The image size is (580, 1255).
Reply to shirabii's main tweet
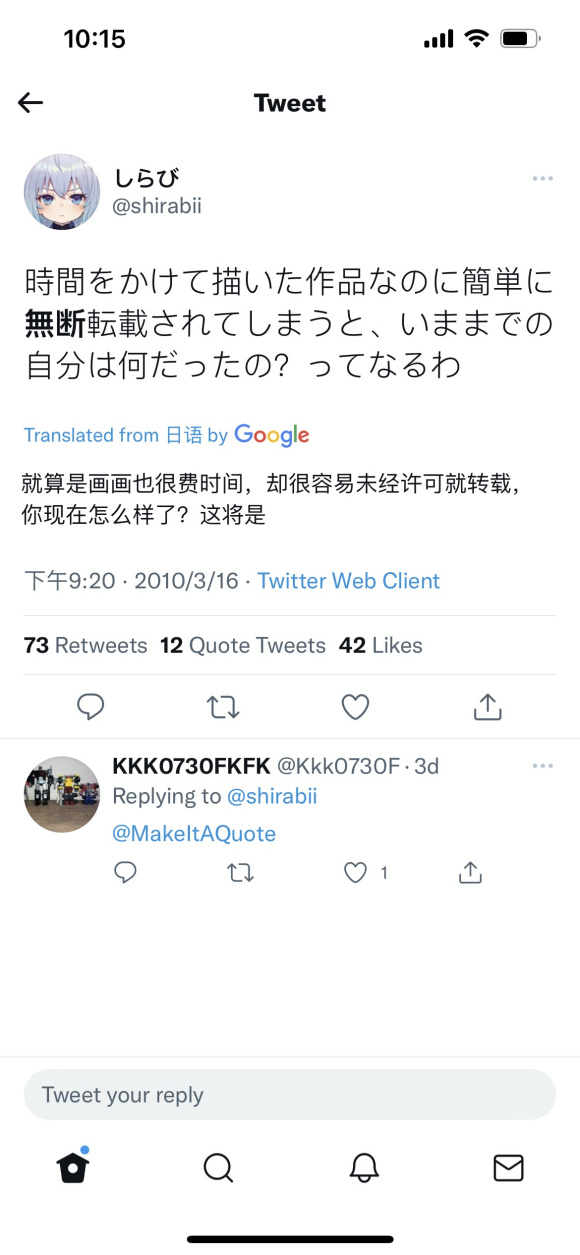pyautogui.click(x=91, y=707)
